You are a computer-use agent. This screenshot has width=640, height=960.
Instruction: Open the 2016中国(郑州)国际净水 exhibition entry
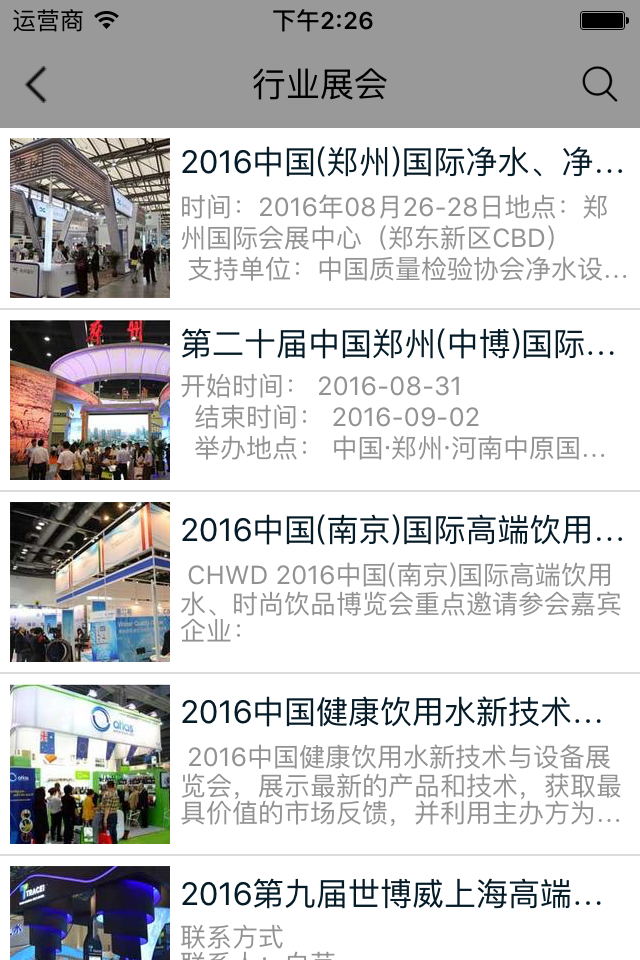pos(402,162)
